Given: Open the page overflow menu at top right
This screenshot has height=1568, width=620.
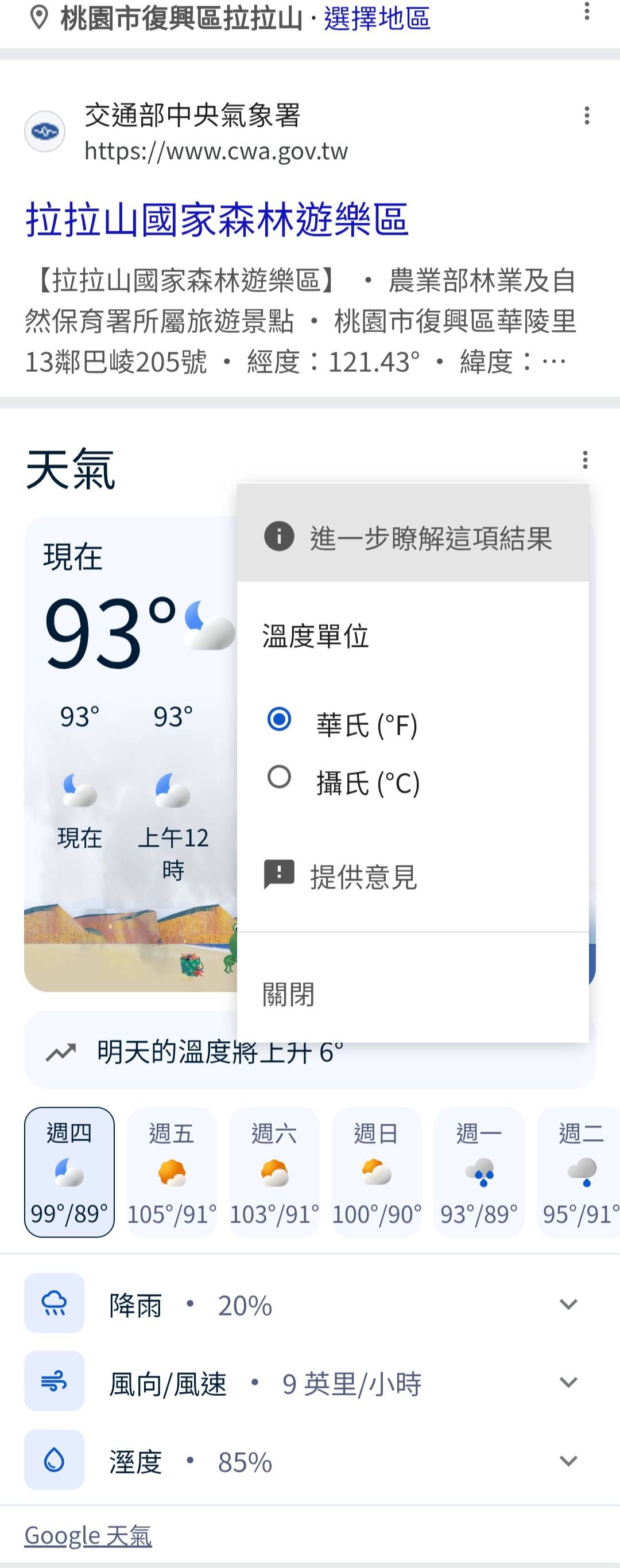Looking at the screenshot, I should click(587, 11).
